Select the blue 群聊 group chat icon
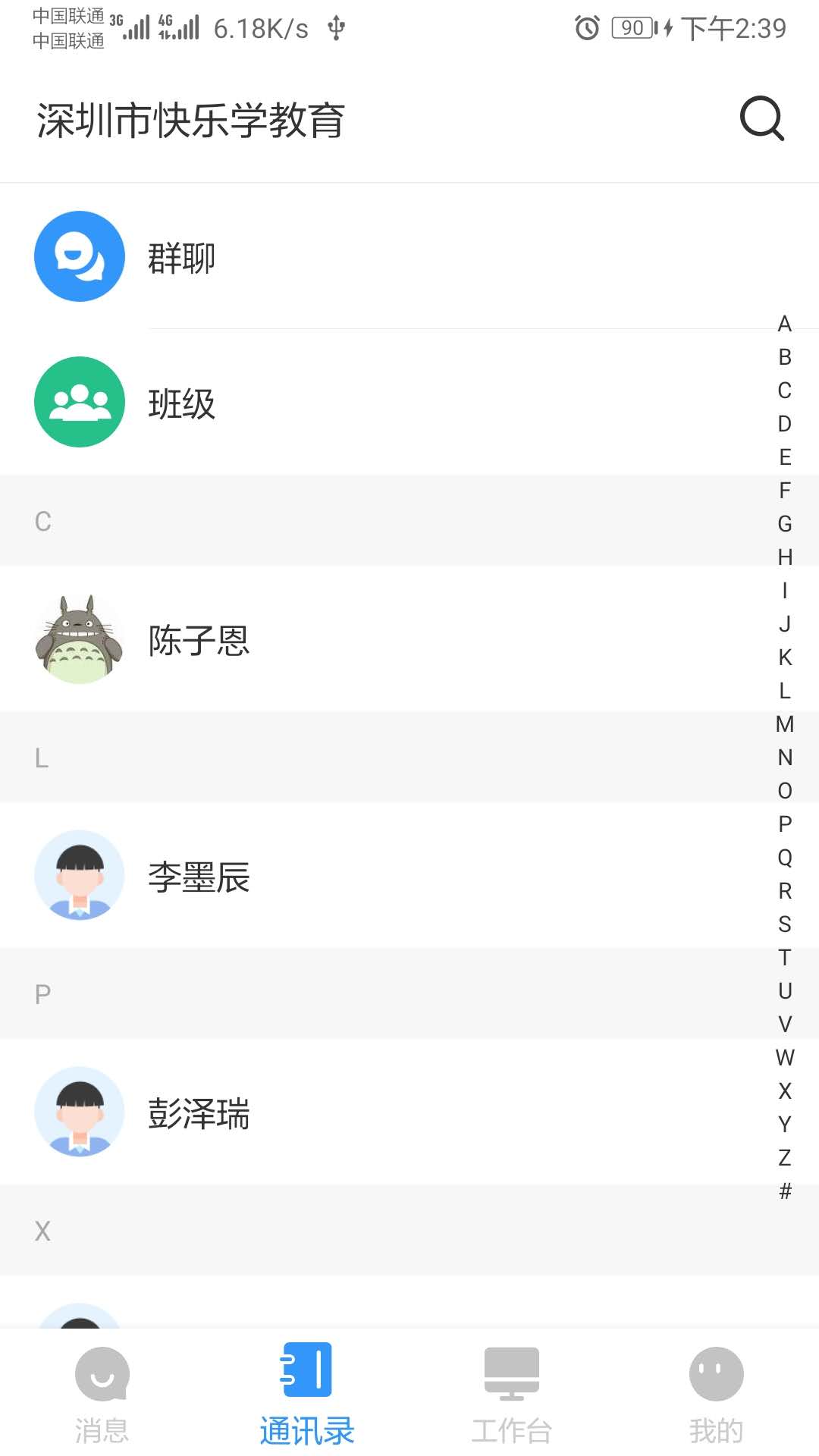Image resolution: width=819 pixels, height=1456 pixels. pos(79,256)
